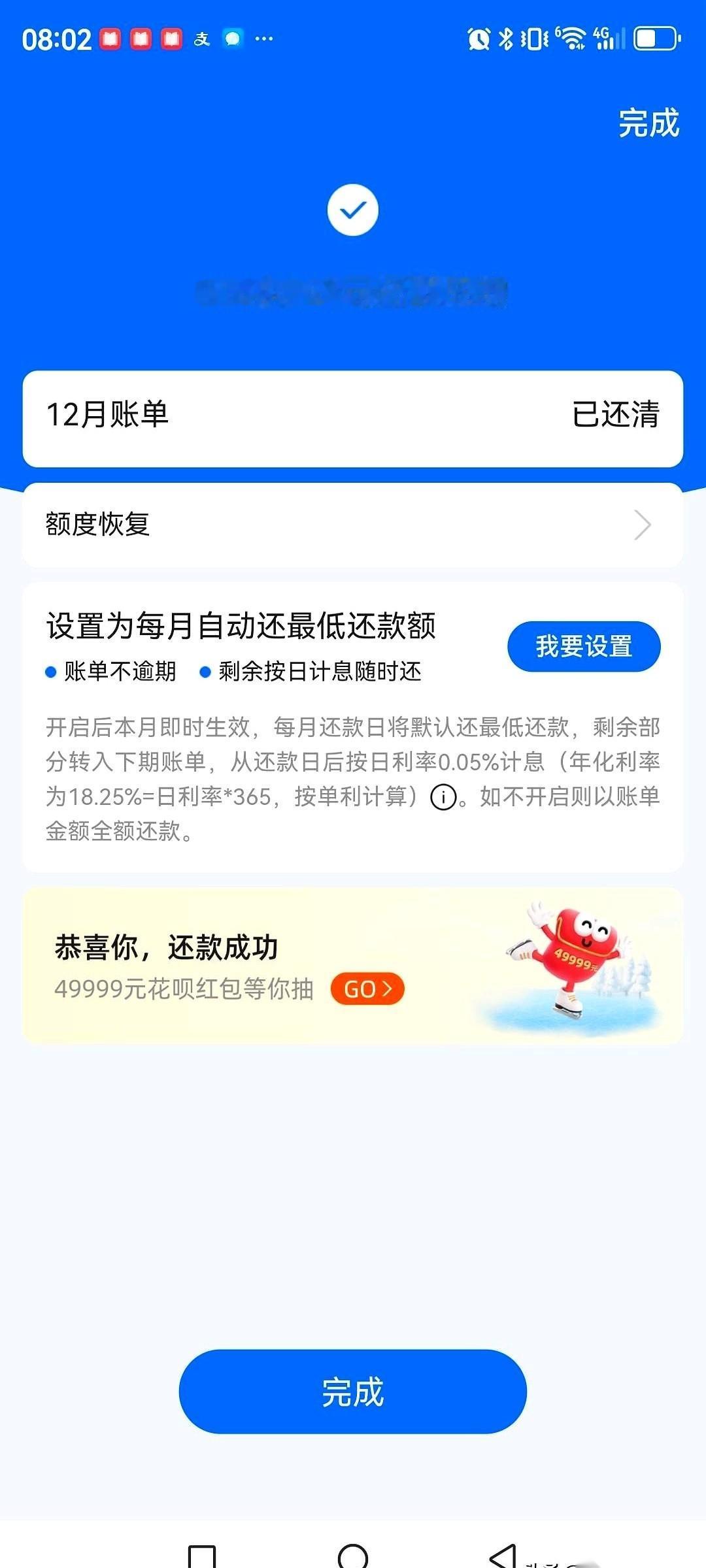706x1568 pixels.
Task: Tap the 我要设置 button
Action: pos(584,646)
